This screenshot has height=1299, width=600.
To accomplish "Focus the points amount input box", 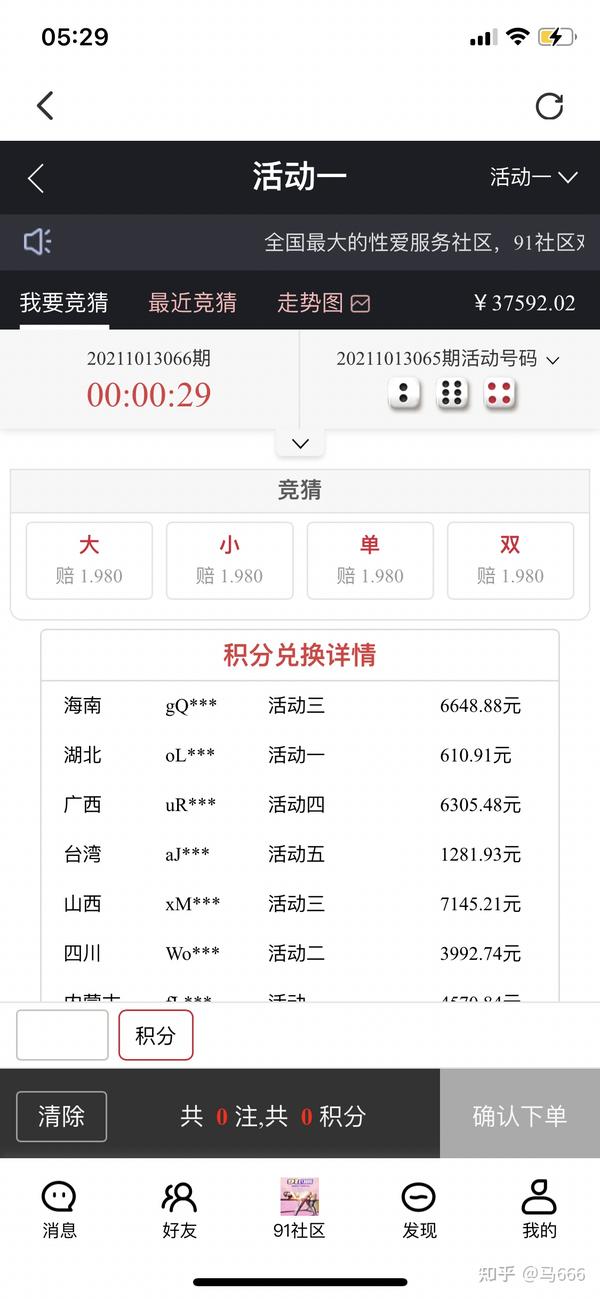I will click(62, 1035).
